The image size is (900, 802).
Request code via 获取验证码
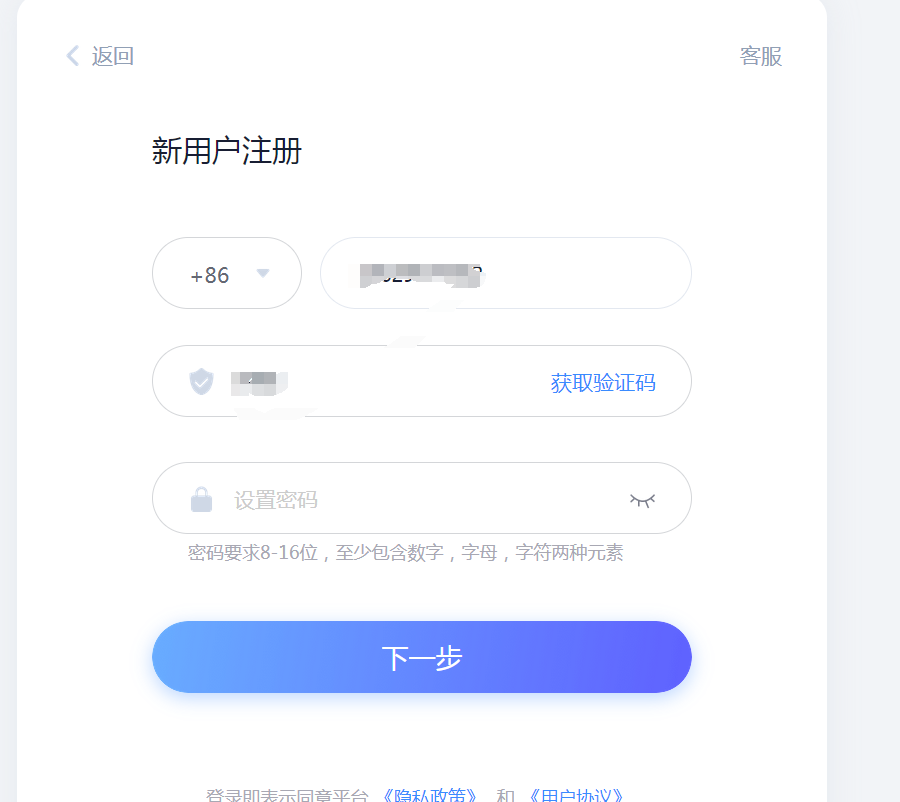(x=603, y=382)
